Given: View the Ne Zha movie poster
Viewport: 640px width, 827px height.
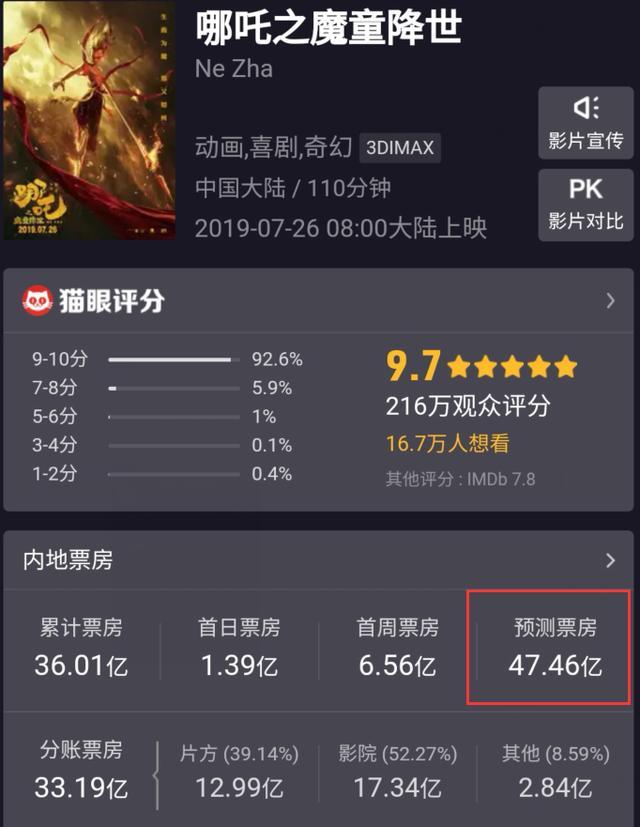Looking at the screenshot, I should coord(89,120).
